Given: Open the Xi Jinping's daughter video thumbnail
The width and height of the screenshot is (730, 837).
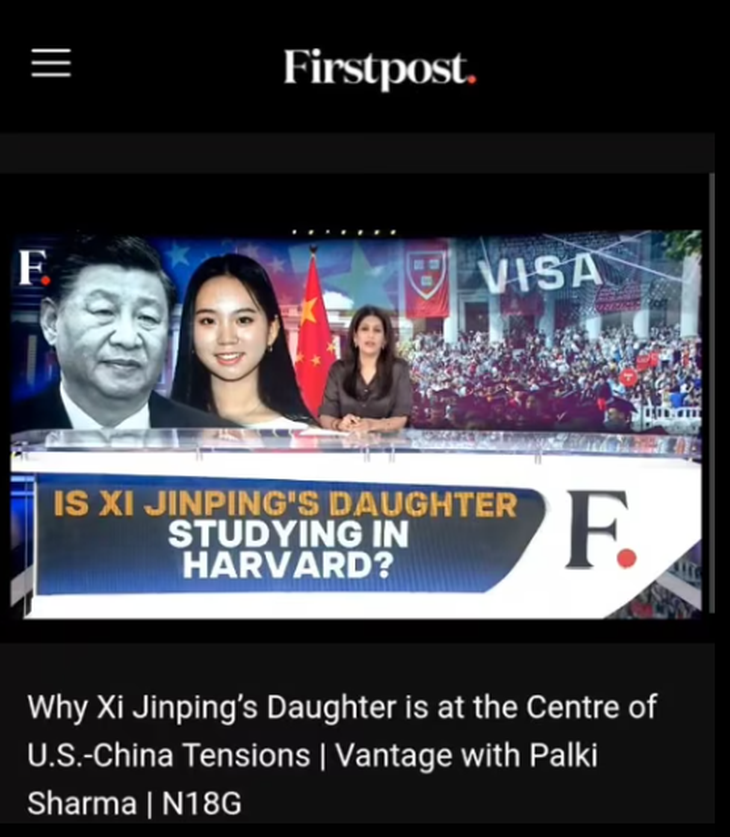Looking at the screenshot, I should pyautogui.click(x=356, y=425).
